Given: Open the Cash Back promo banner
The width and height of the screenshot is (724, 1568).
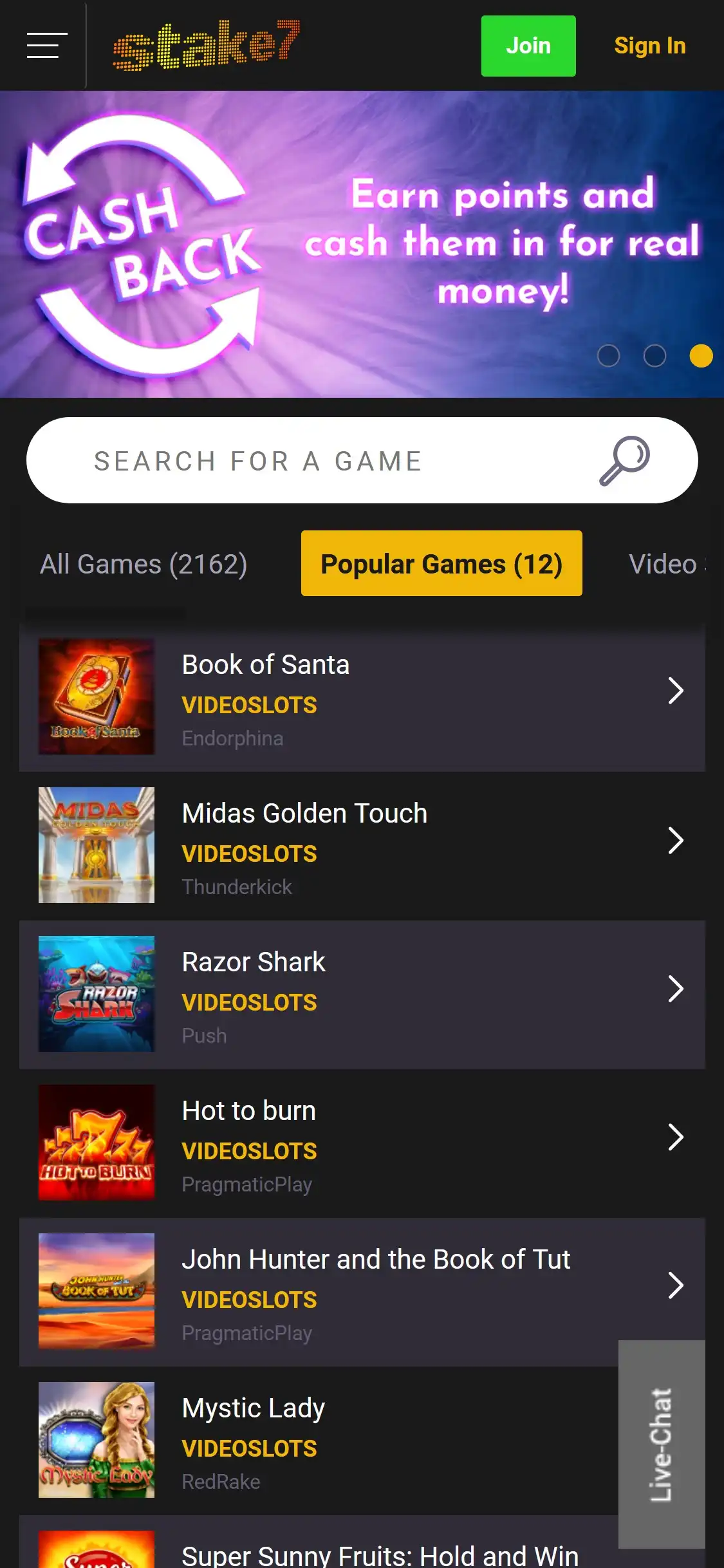Looking at the screenshot, I should coord(360,243).
